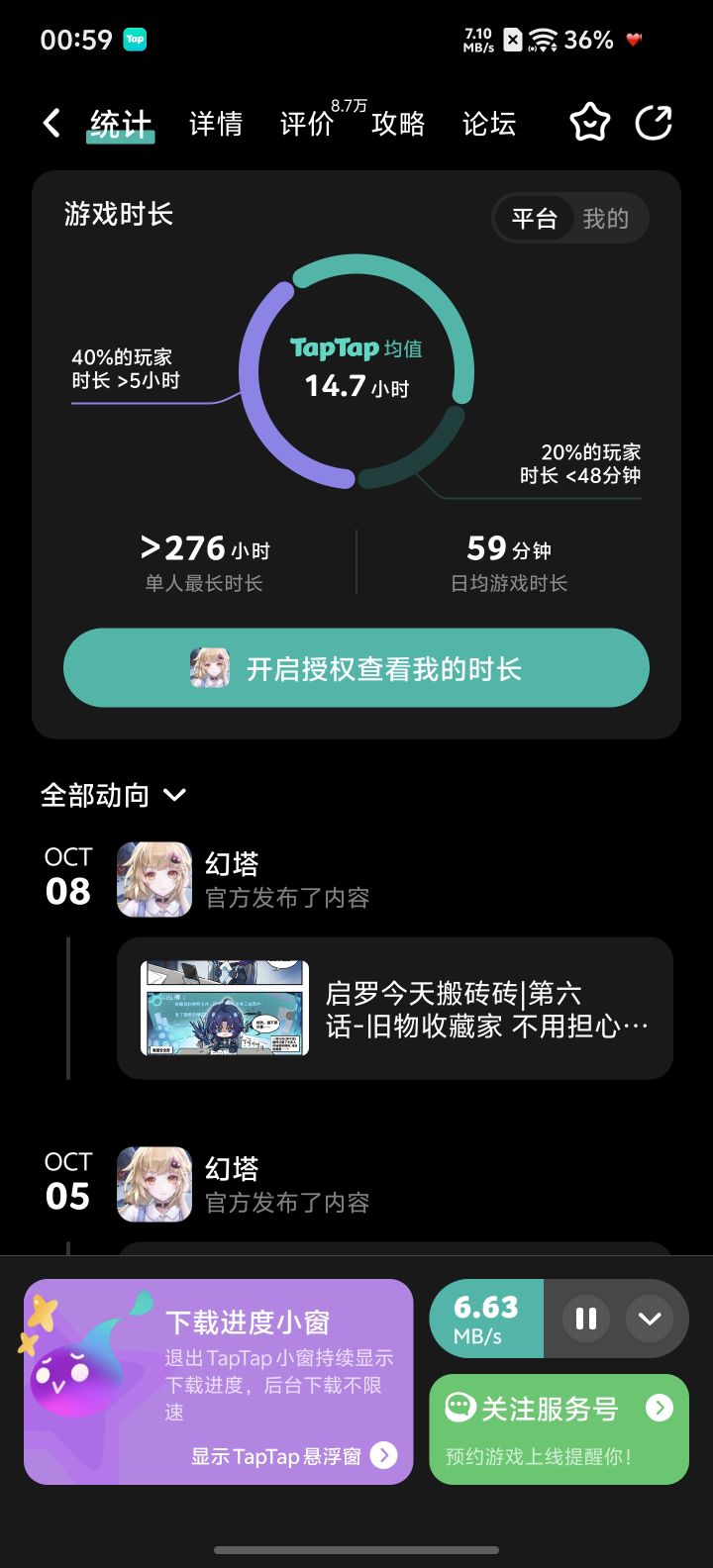Tap the 幻塔 game avatar on OCT 08
Image resolution: width=713 pixels, height=1568 pixels.
[x=153, y=880]
